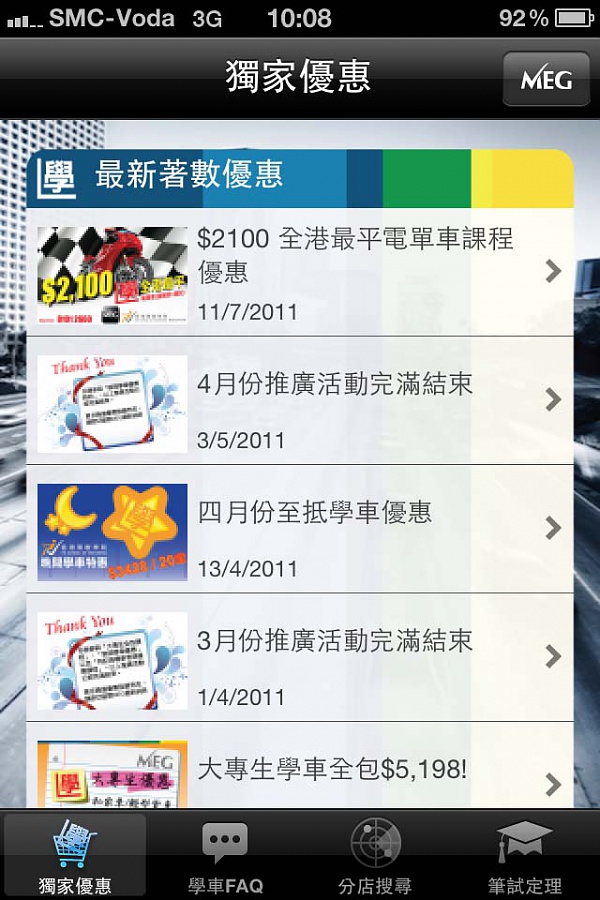This screenshot has width=600, height=900.
Task: Select the 獨家優惠 tab
Action: click(75, 857)
